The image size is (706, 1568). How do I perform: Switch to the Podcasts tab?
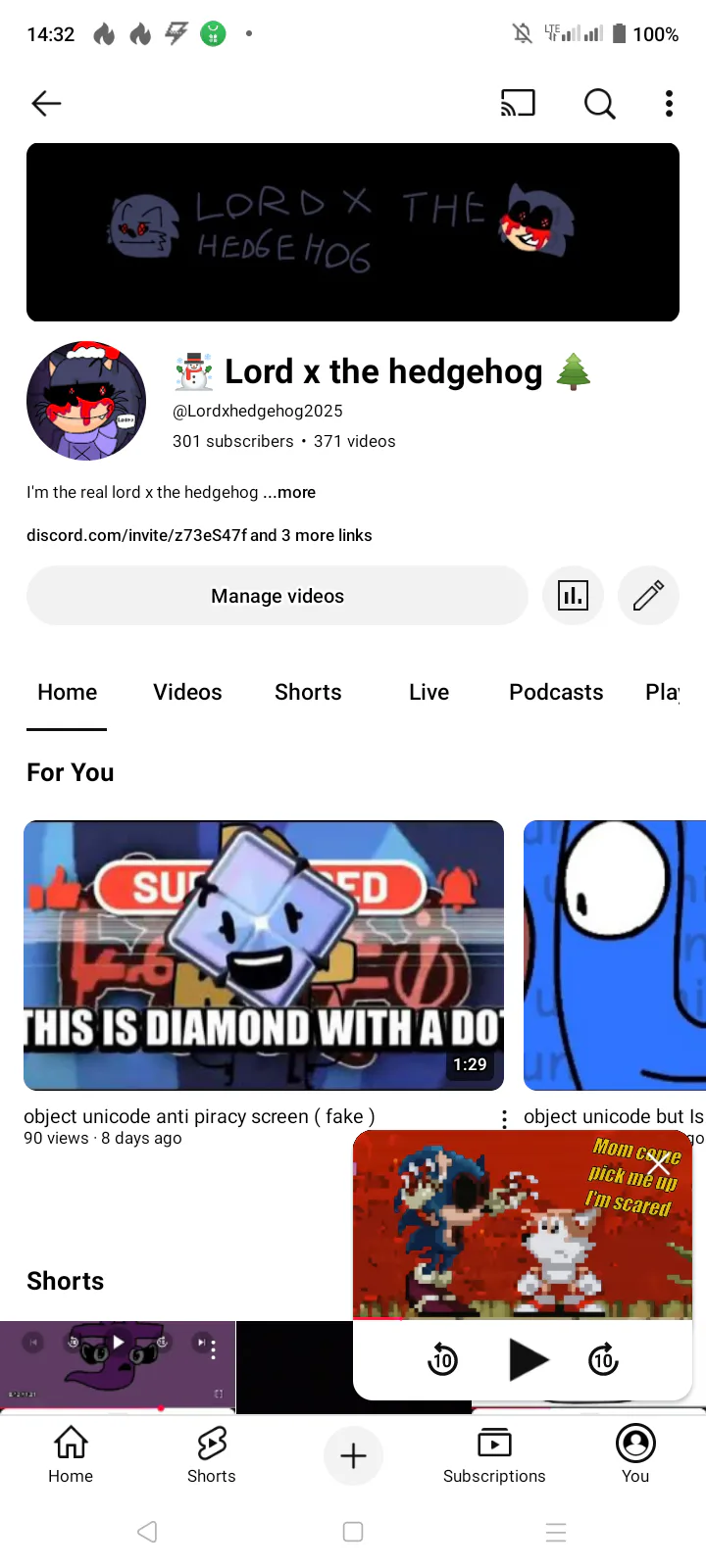click(x=556, y=692)
